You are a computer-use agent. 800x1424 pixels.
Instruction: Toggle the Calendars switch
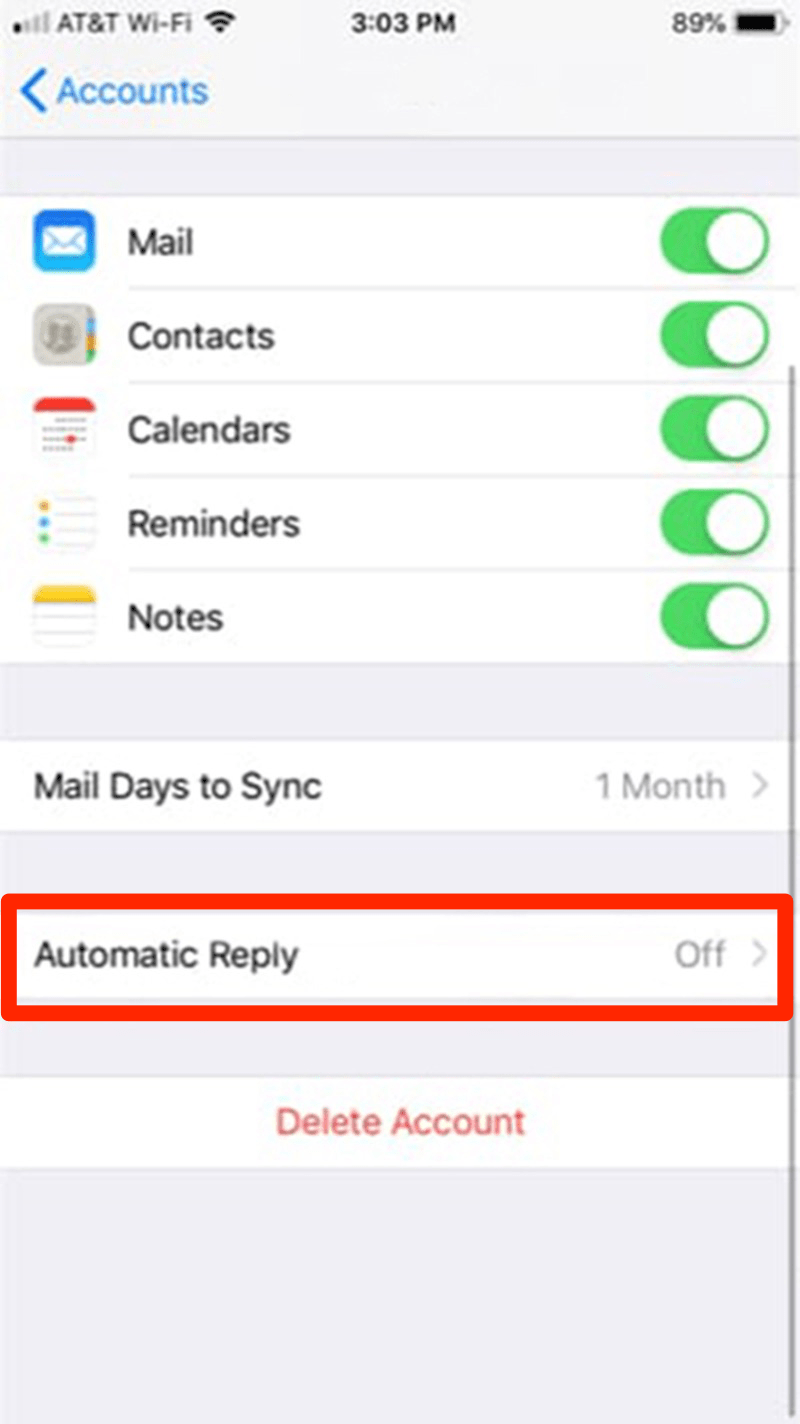coord(714,429)
